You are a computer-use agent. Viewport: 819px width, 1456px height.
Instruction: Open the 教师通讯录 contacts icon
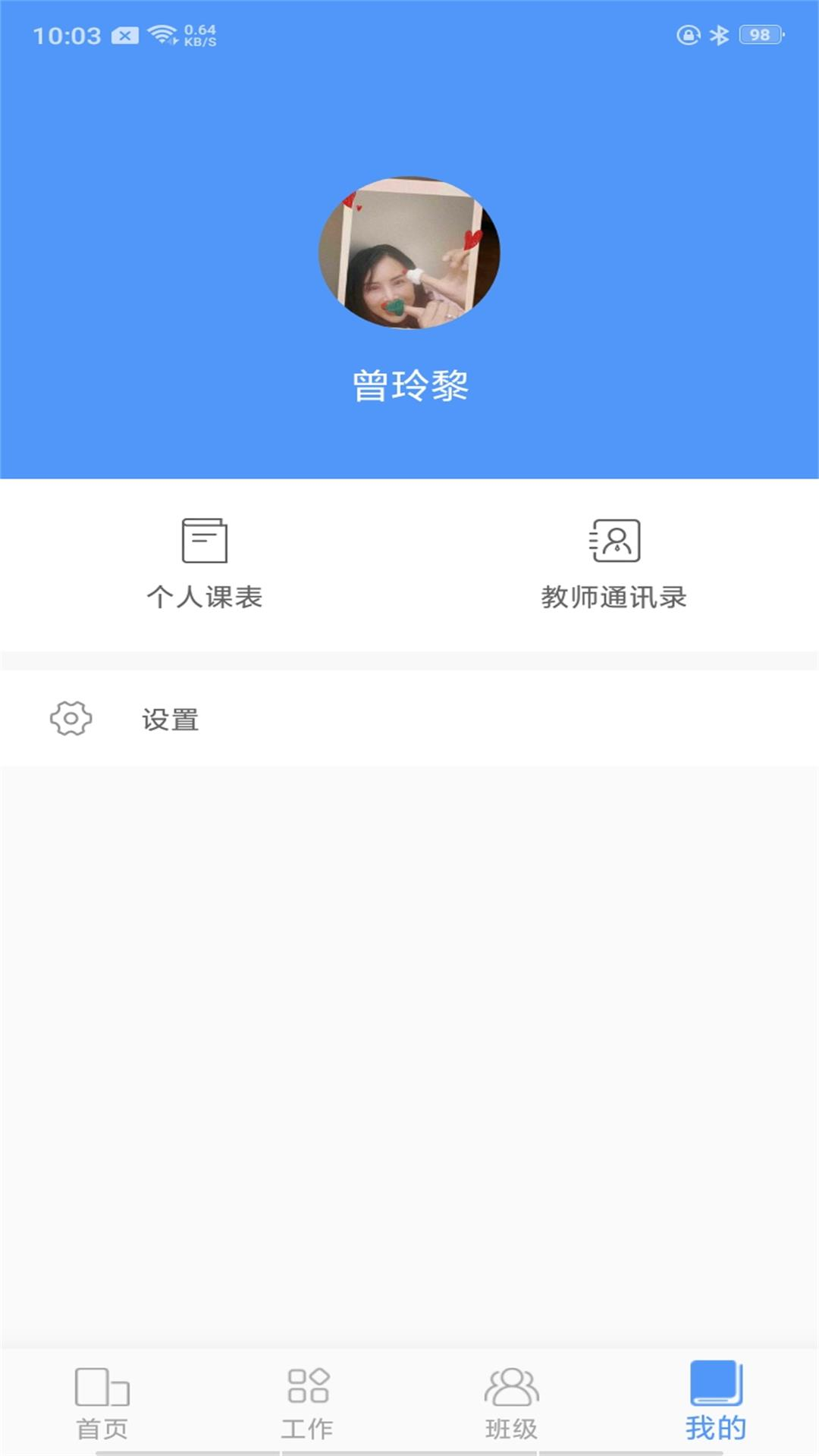point(614,538)
